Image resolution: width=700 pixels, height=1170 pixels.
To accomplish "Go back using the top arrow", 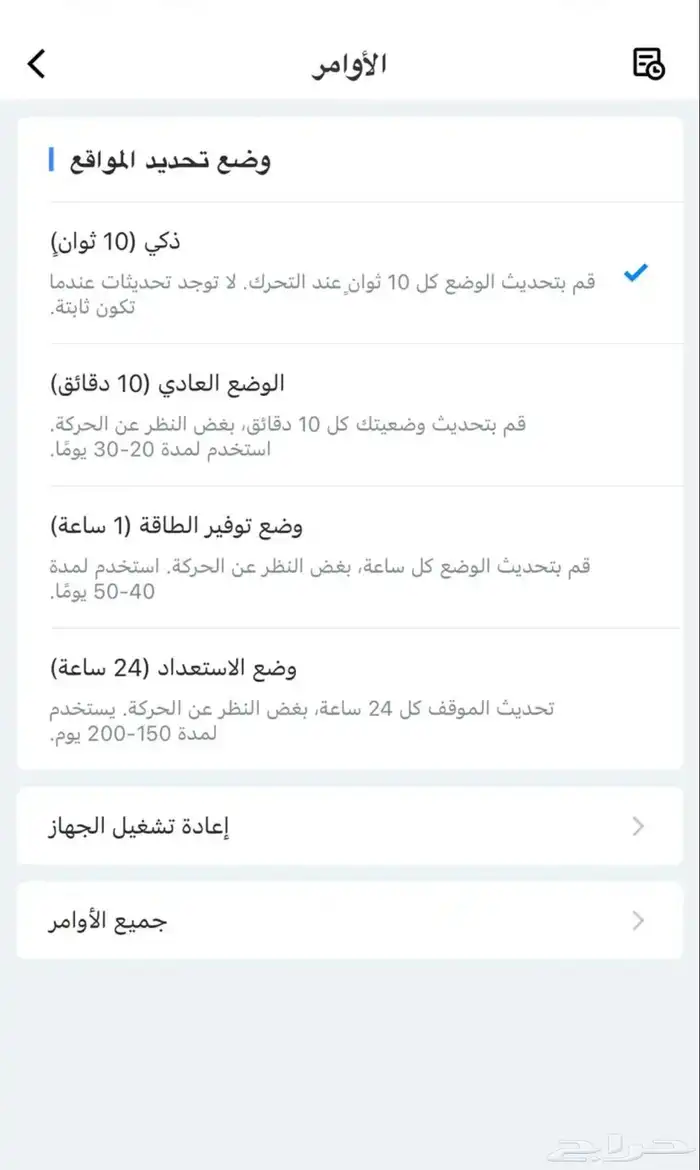I will pyautogui.click(x=37, y=64).
